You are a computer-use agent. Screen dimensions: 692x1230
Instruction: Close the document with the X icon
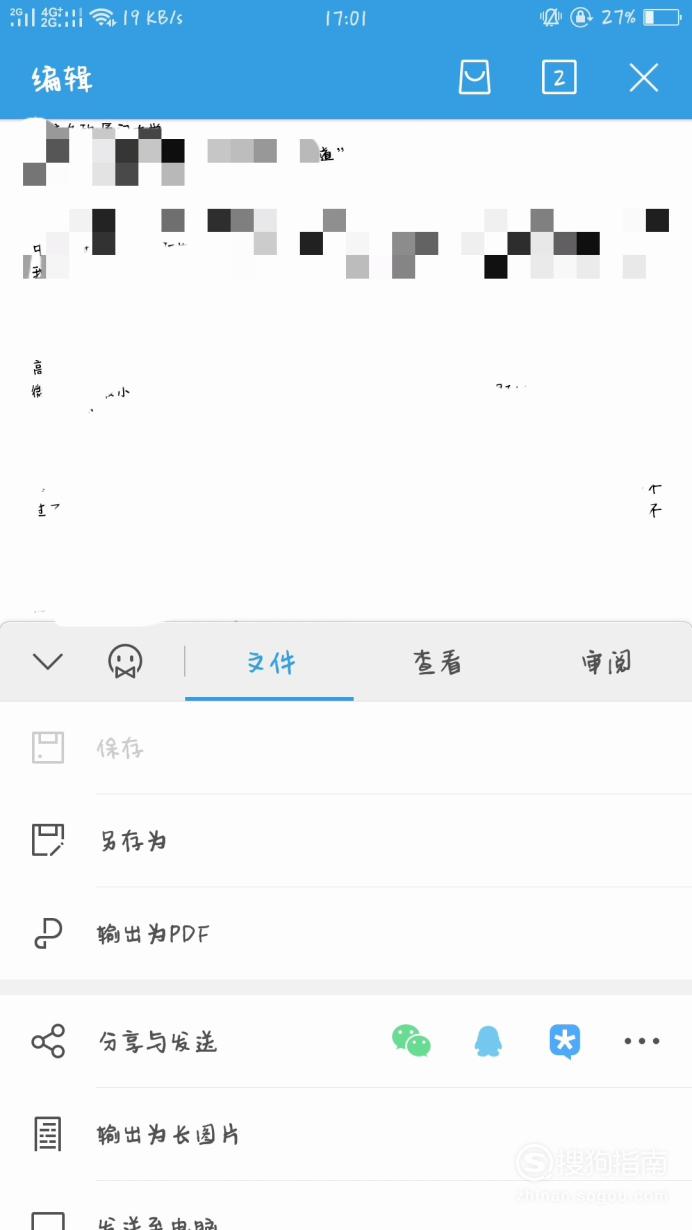point(644,77)
